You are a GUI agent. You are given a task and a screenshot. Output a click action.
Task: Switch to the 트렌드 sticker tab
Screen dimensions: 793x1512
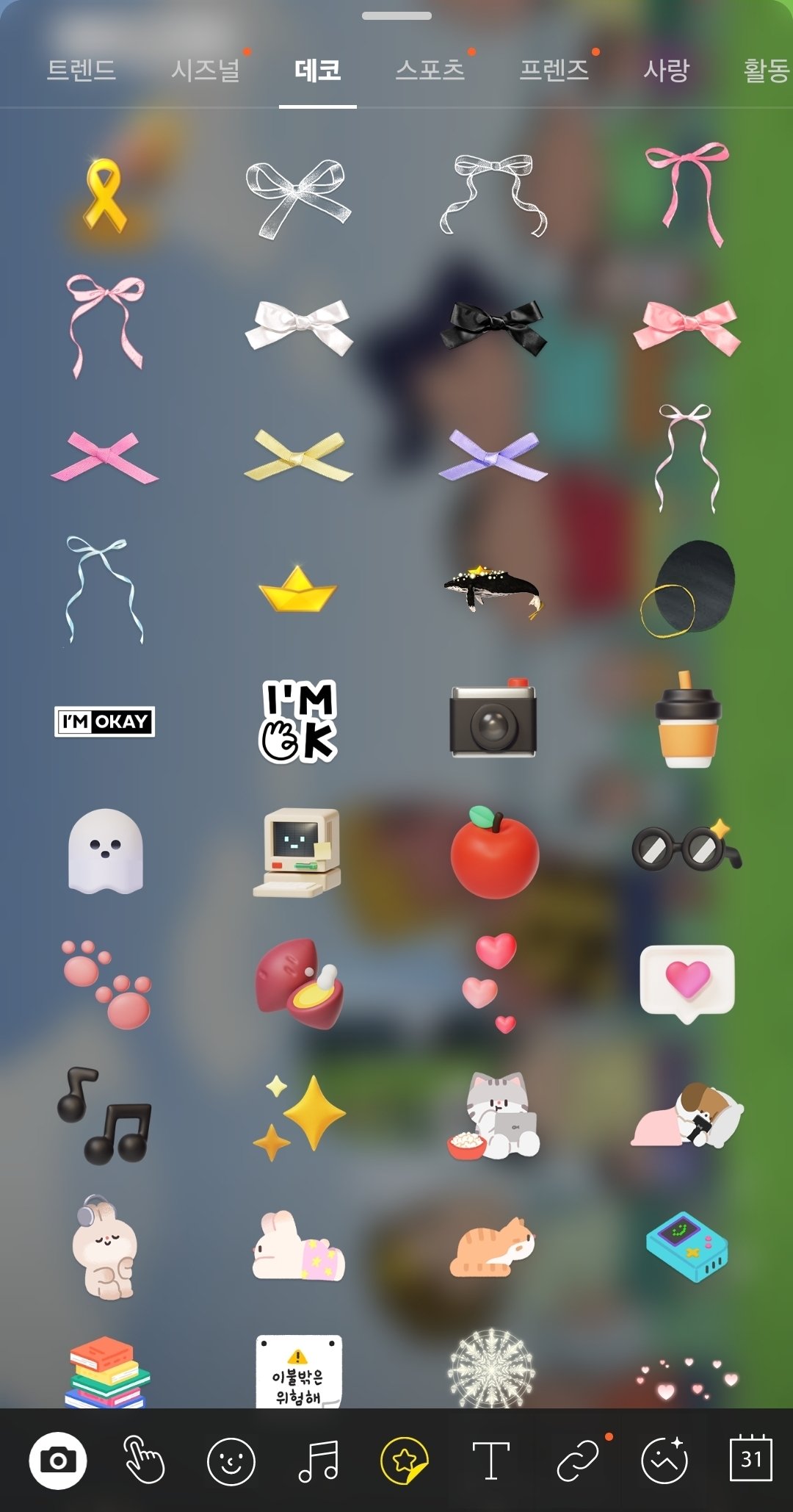click(81, 71)
